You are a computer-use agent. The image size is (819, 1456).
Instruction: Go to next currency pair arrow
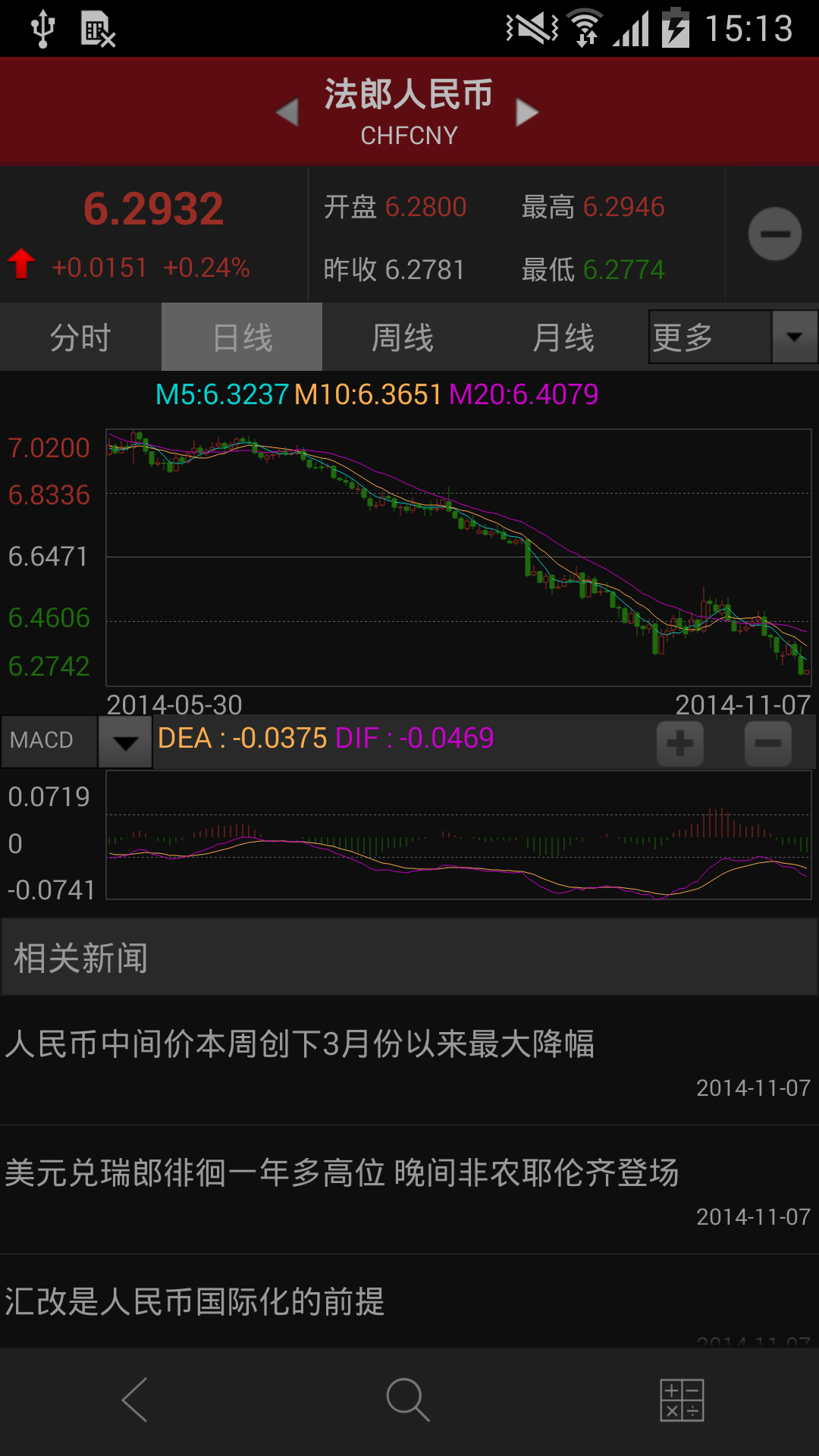pos(527,113)
